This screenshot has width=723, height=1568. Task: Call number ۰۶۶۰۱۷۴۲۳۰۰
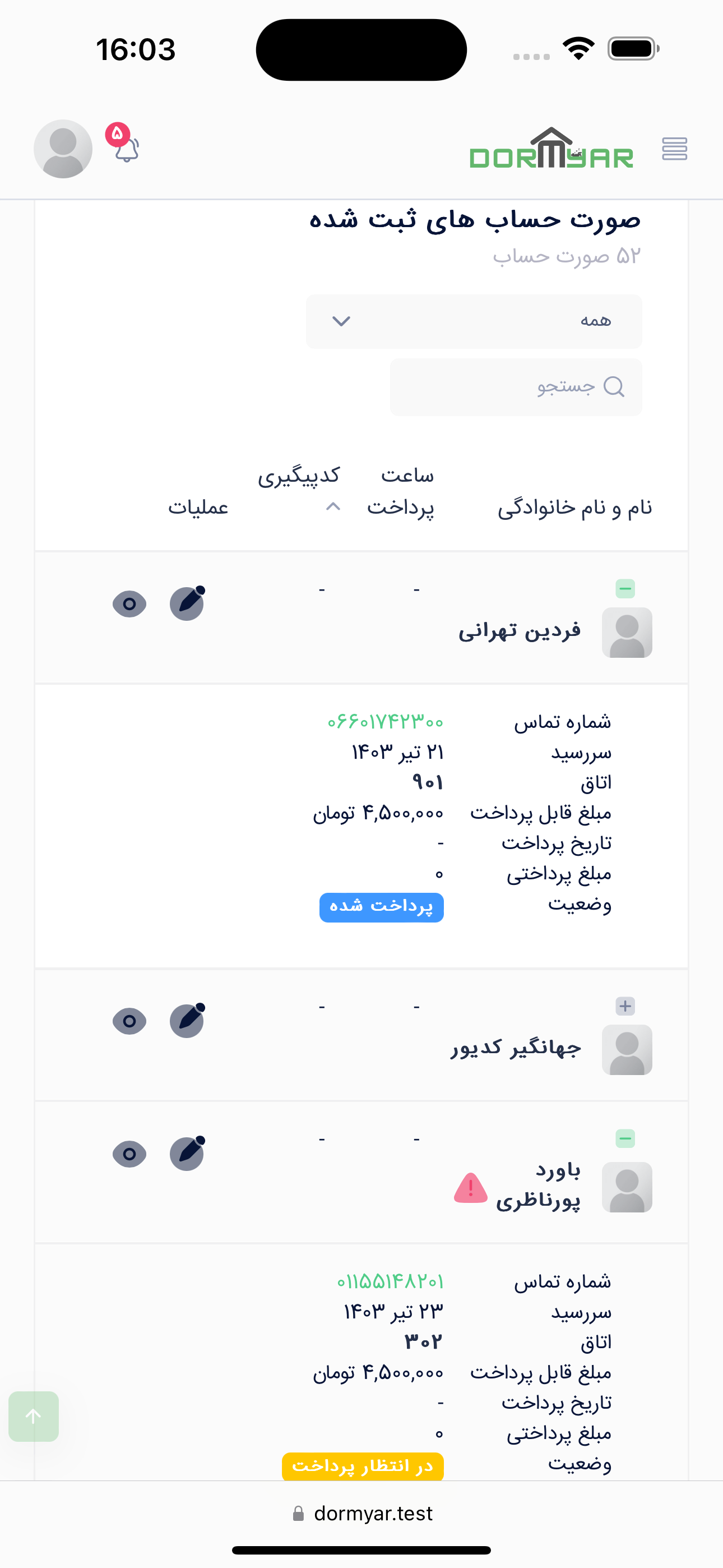click(385, 722)
